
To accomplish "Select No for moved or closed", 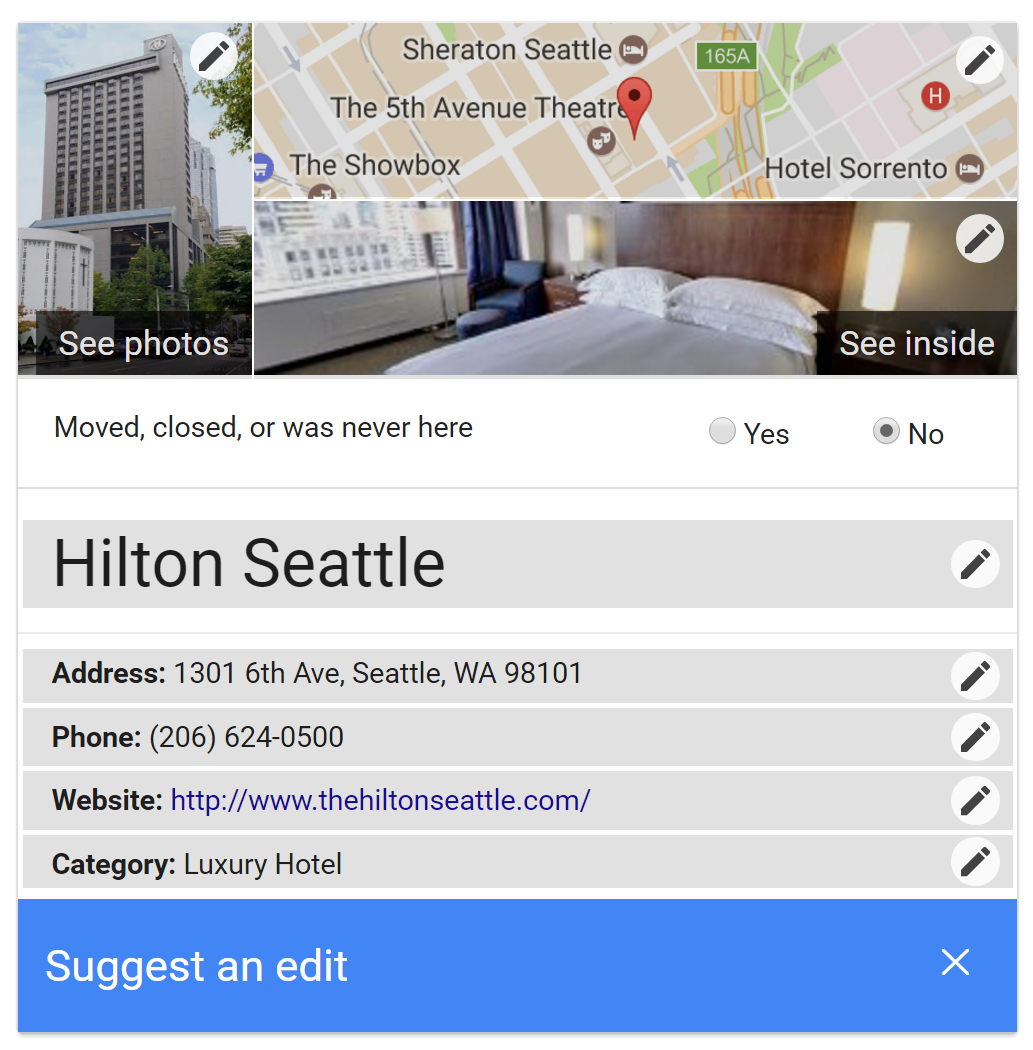I will (x=886, y=432).
